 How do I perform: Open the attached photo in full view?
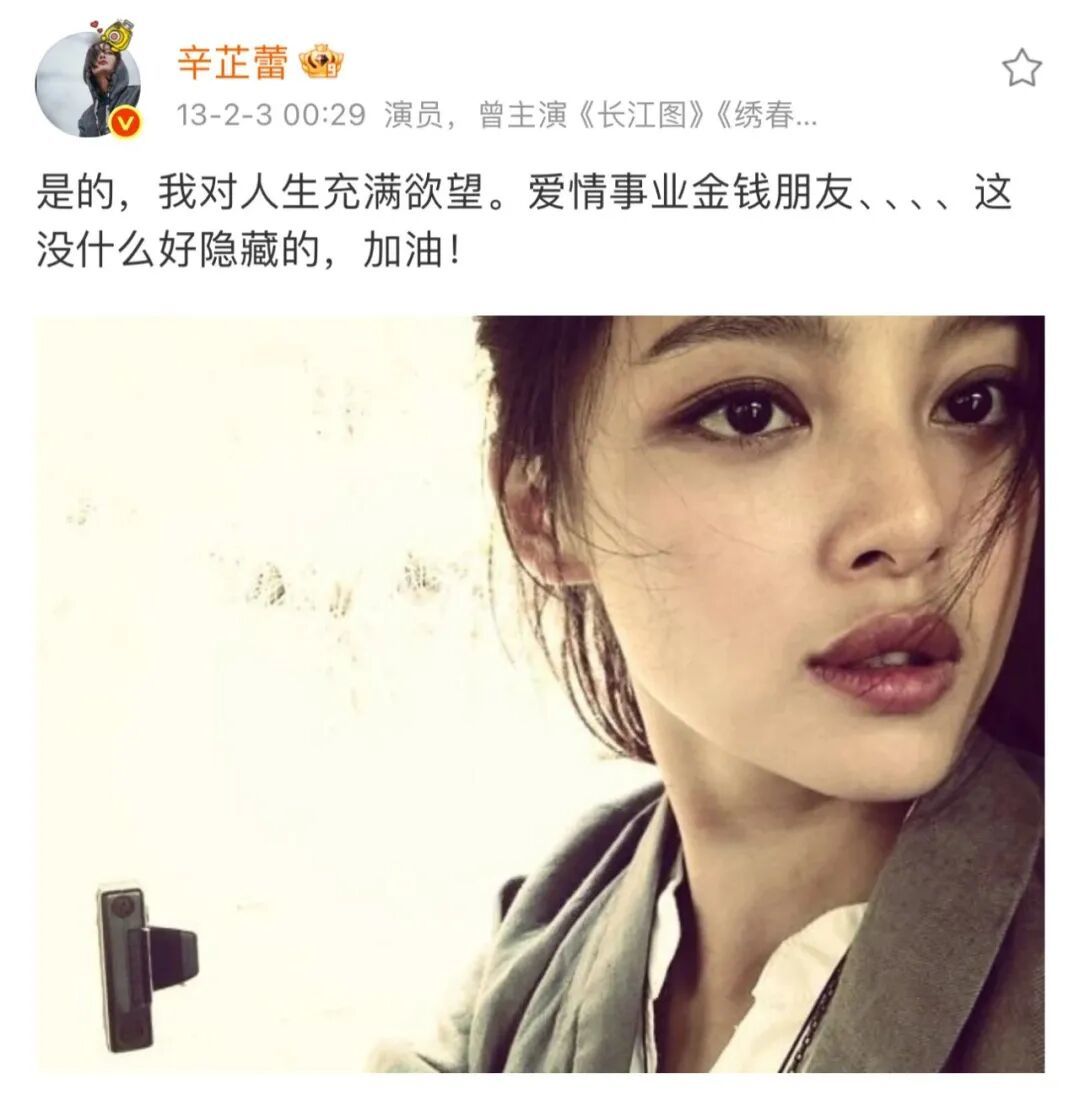click(x=540, y=693)
